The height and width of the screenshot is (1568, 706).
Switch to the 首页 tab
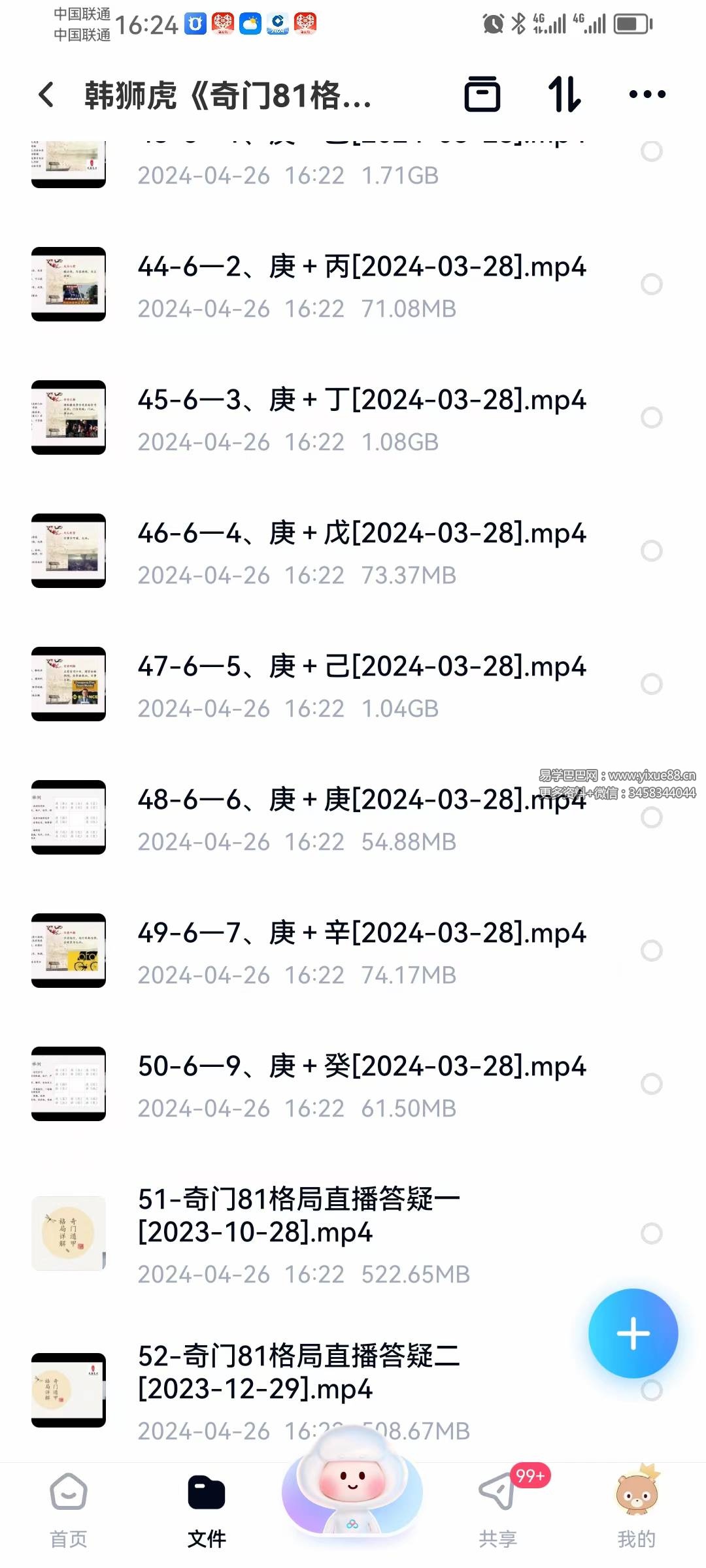(69, 1510)
